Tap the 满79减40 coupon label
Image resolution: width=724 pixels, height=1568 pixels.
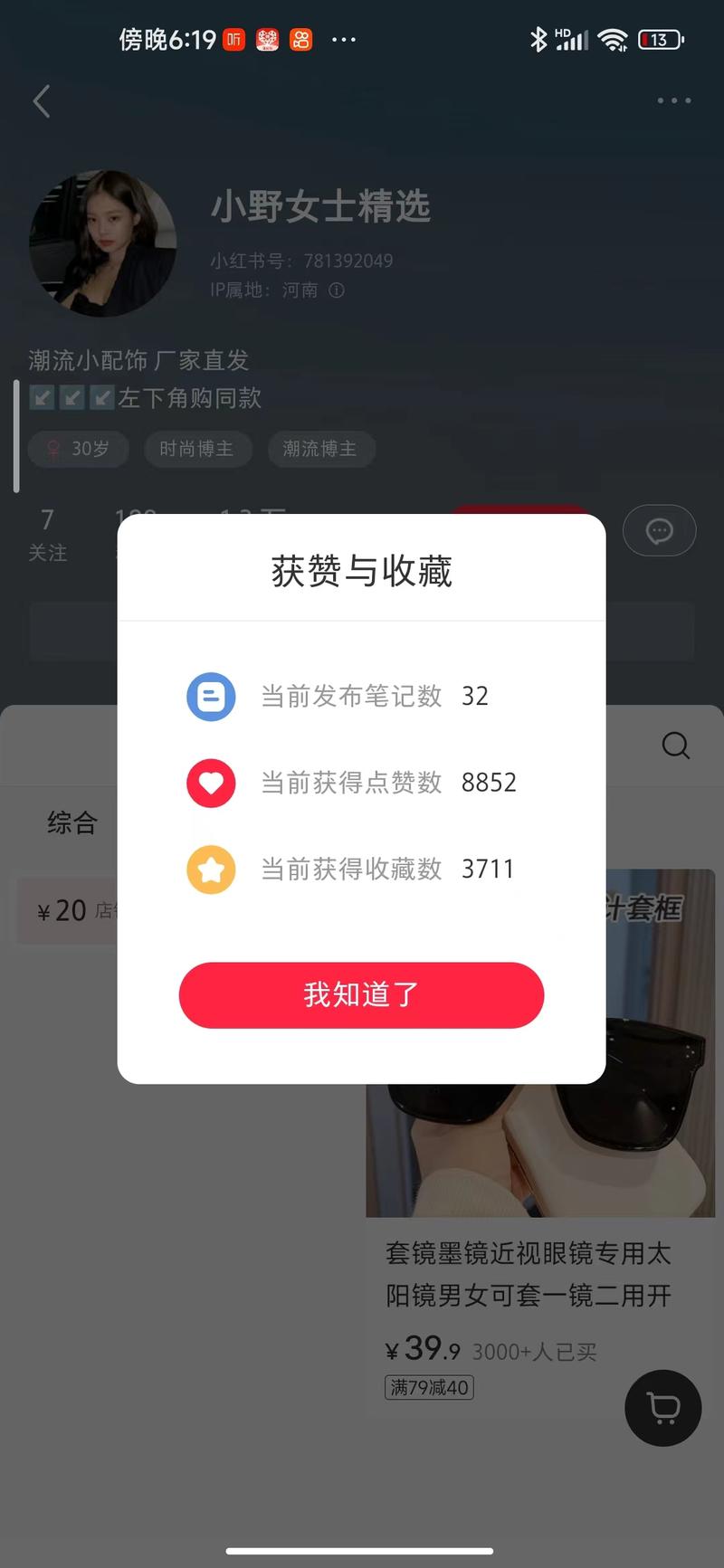[x=429, y=1387]
